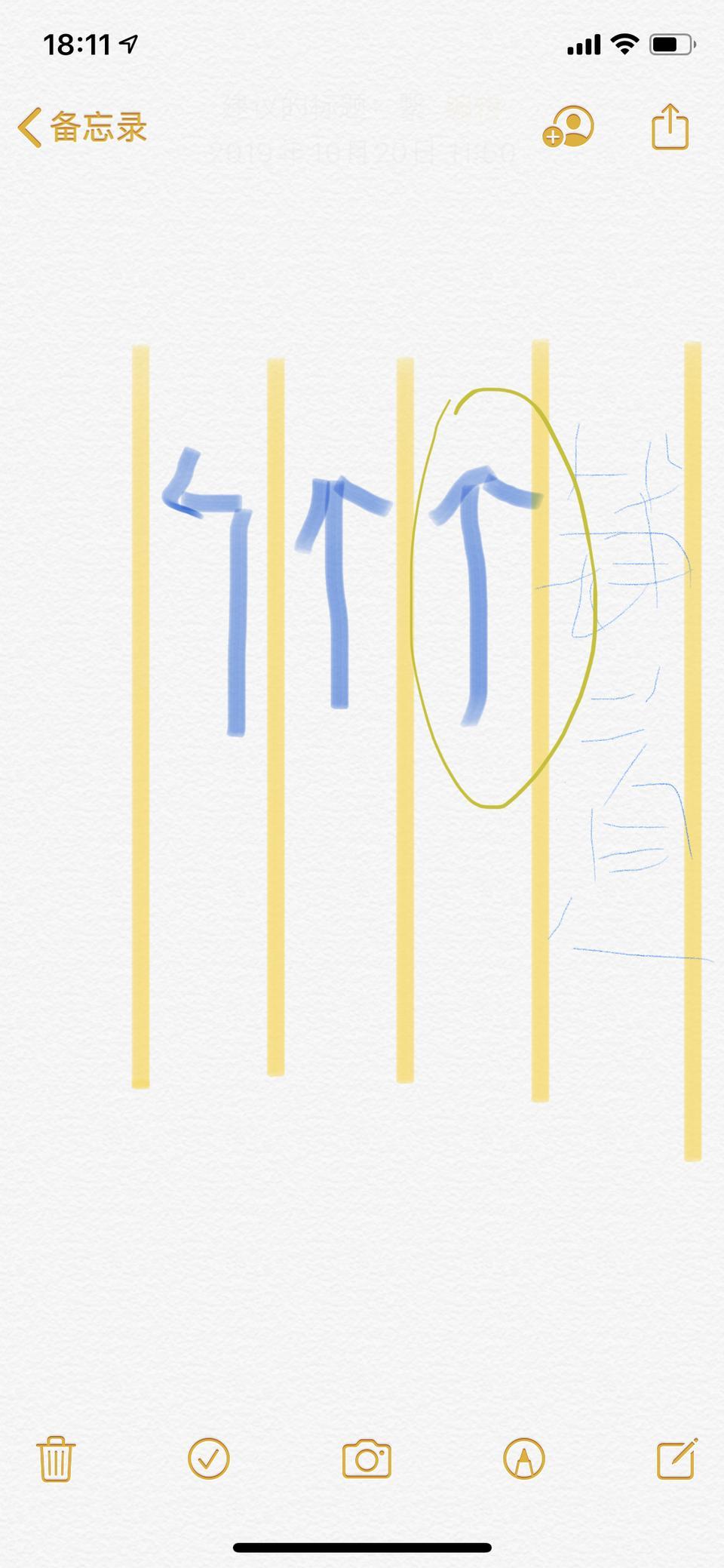724x1568 pixels.
Task: Add a checklist to the note
Action: 209,1459
